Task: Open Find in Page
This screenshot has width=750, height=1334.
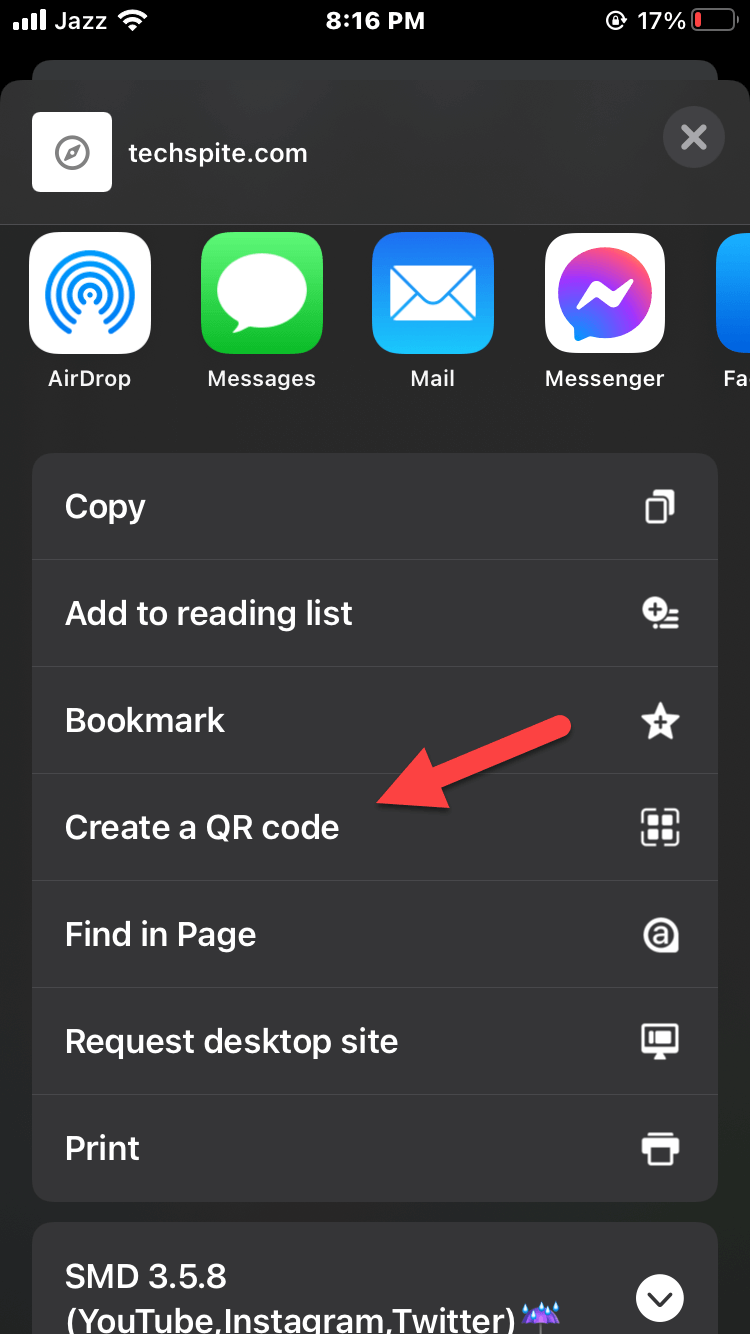Action: coord(375,934)
